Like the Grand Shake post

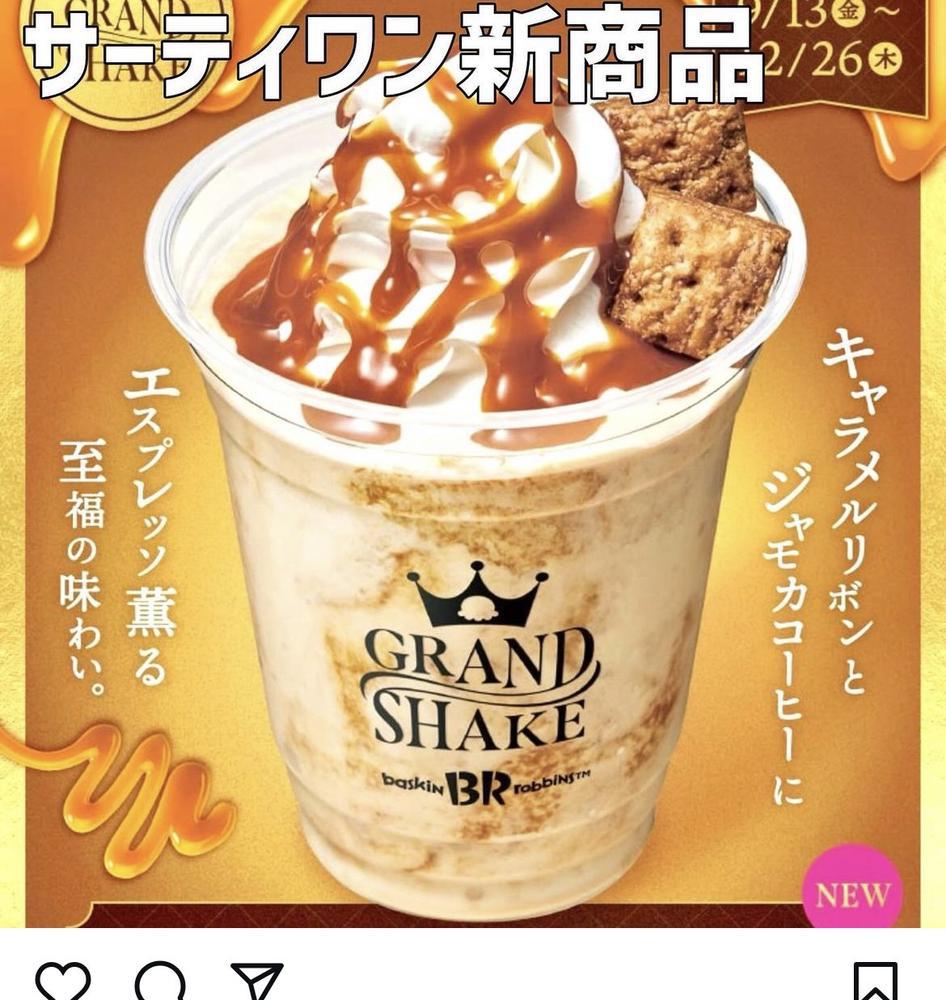(64, 984)
